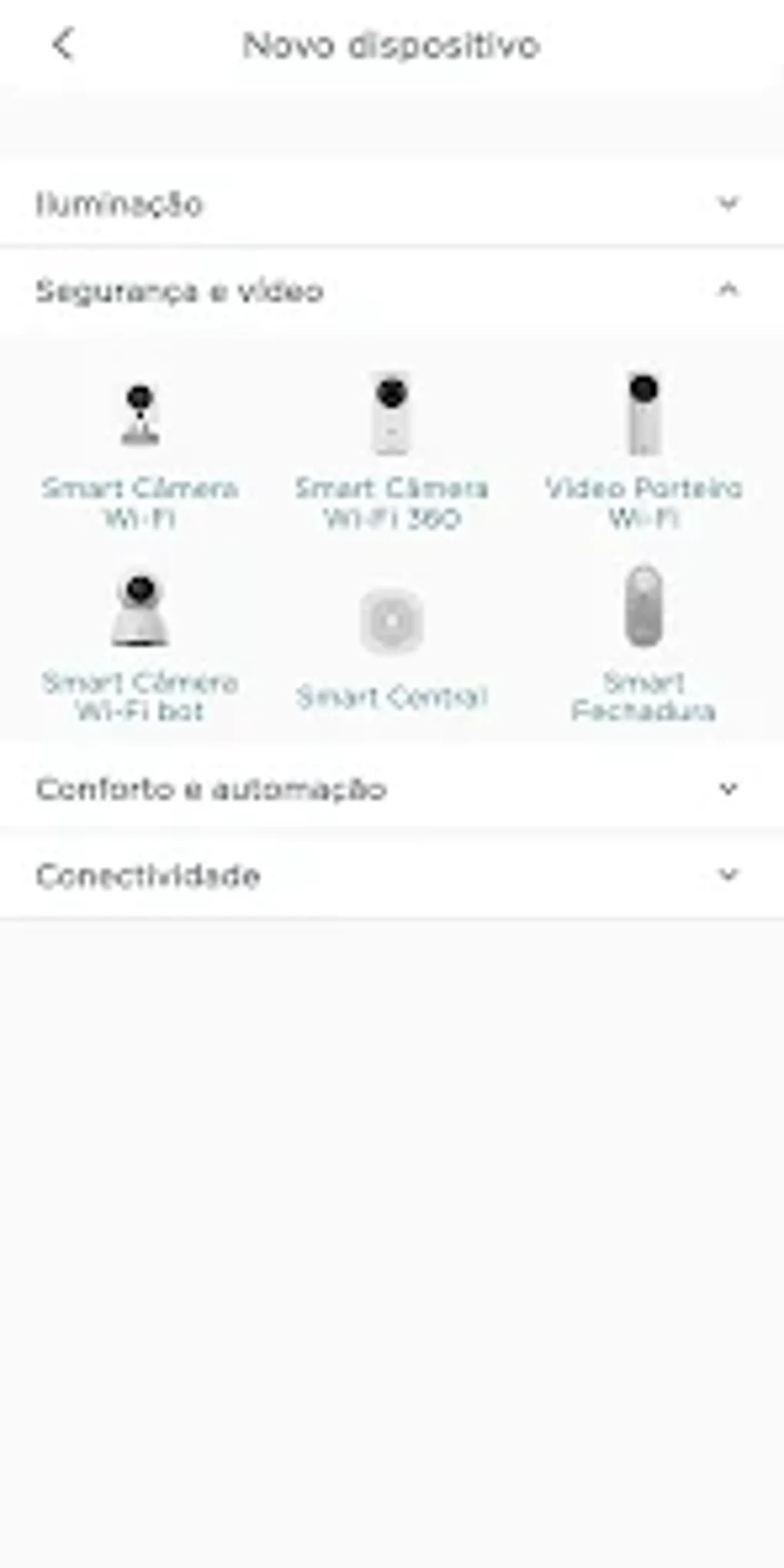Choose Smart Fechadura lock

(643, 644)
